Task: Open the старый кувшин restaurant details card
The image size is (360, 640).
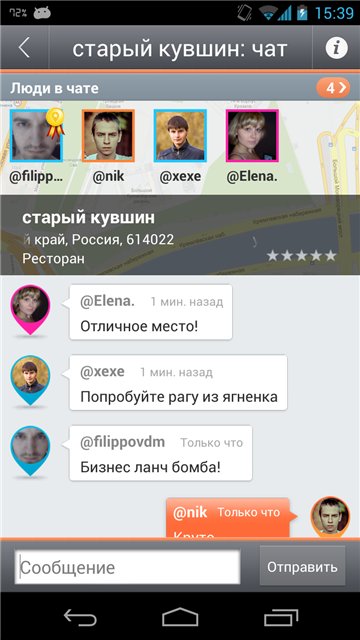Action: click(x=180, y=236)
